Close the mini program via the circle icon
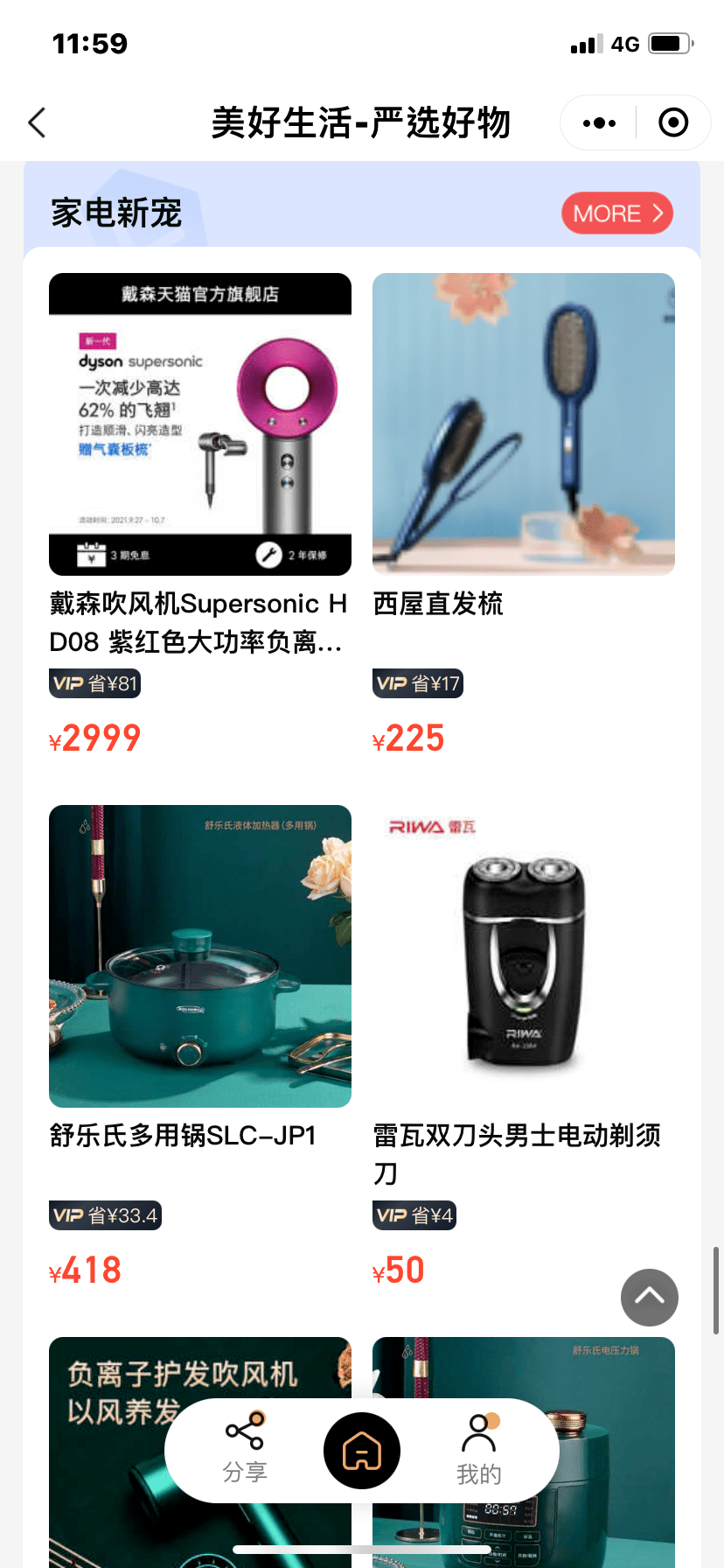724x1568 pixels. pos(672,123)
